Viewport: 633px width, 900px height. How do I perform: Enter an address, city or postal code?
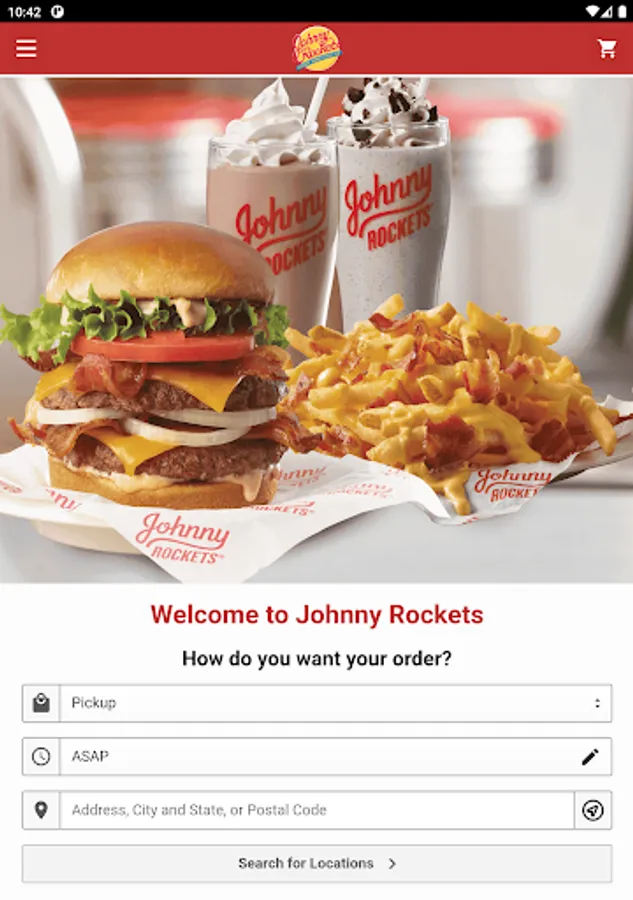[x=316, y=810]
